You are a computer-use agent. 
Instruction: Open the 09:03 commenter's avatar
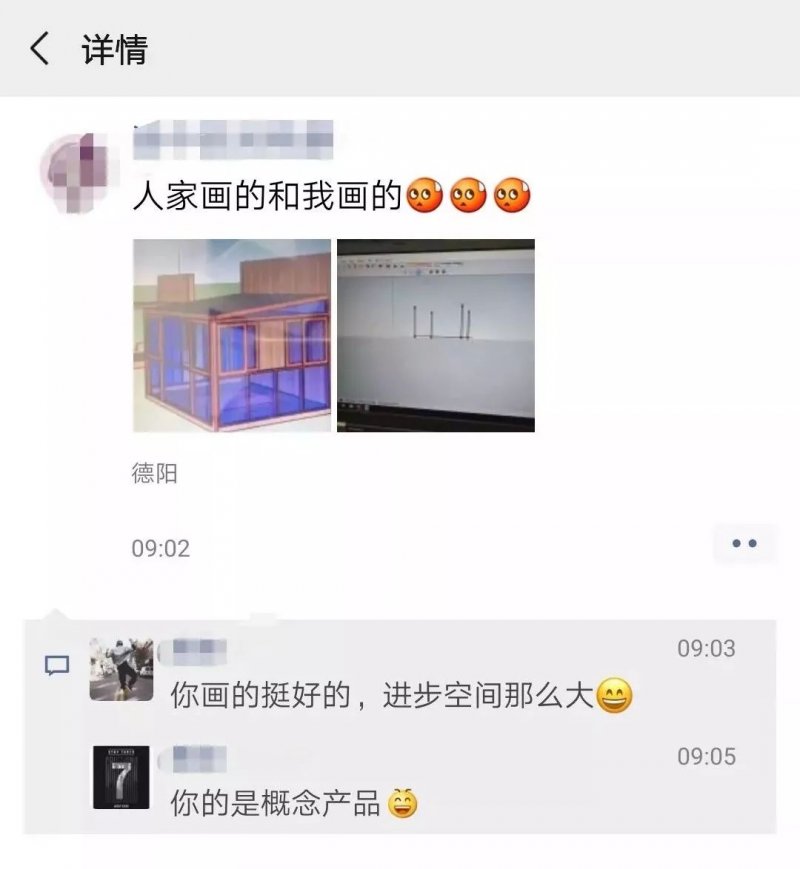pos(121,669)
